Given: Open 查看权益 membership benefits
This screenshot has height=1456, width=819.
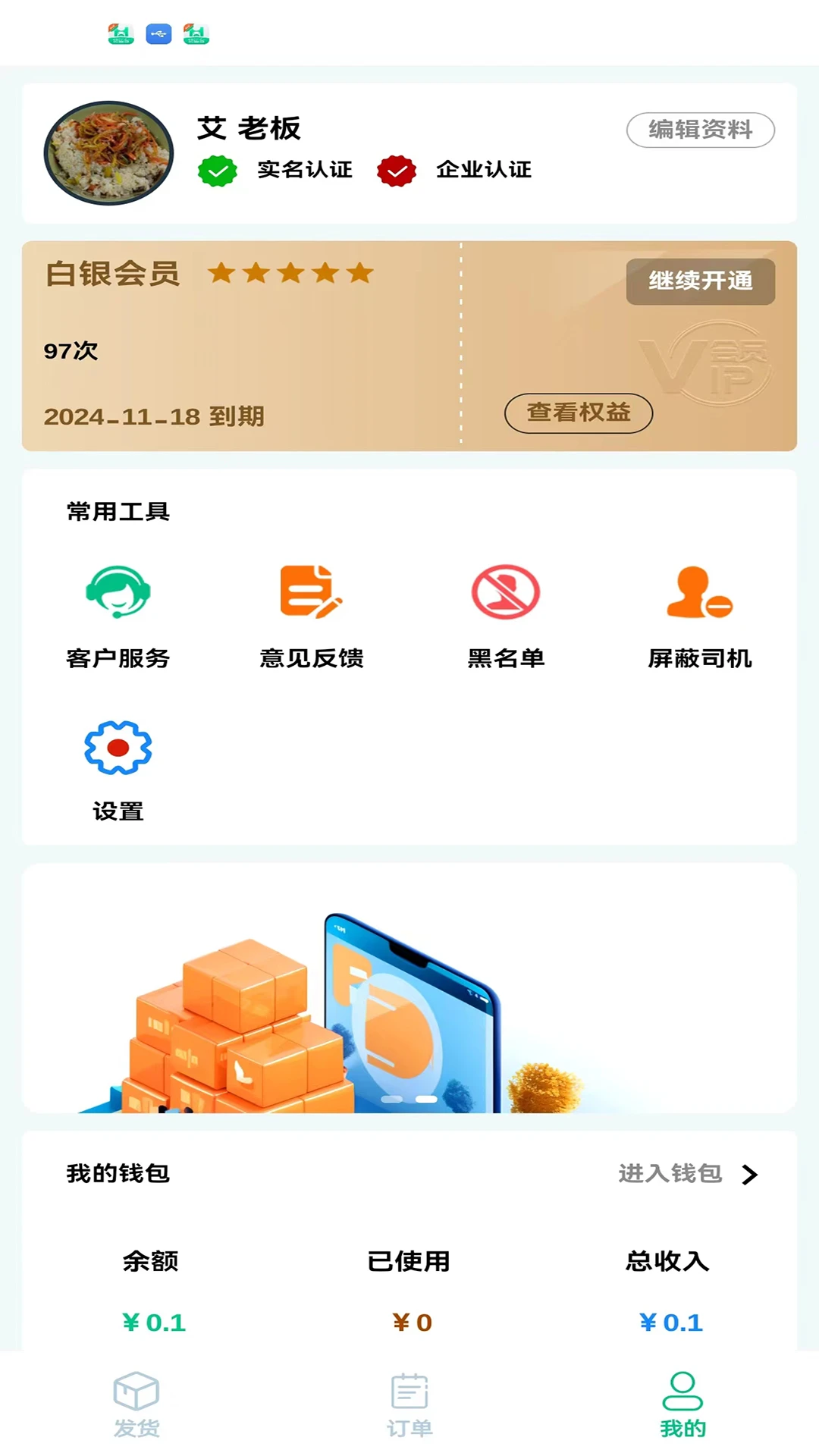Looking at the screenshot, I should click(578, 413).
